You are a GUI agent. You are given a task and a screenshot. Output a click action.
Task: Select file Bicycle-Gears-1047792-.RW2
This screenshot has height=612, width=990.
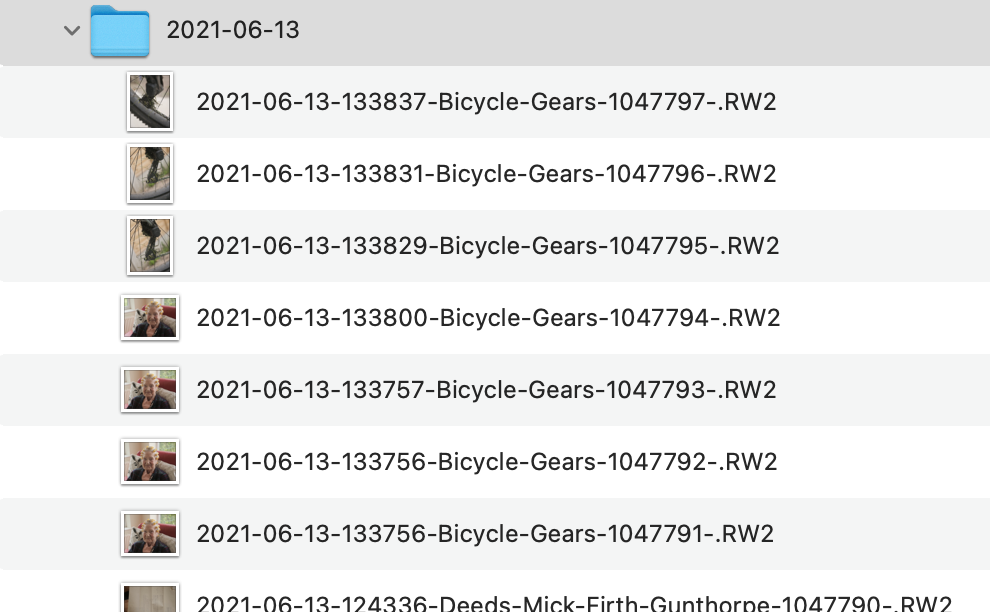coord(486,462)
